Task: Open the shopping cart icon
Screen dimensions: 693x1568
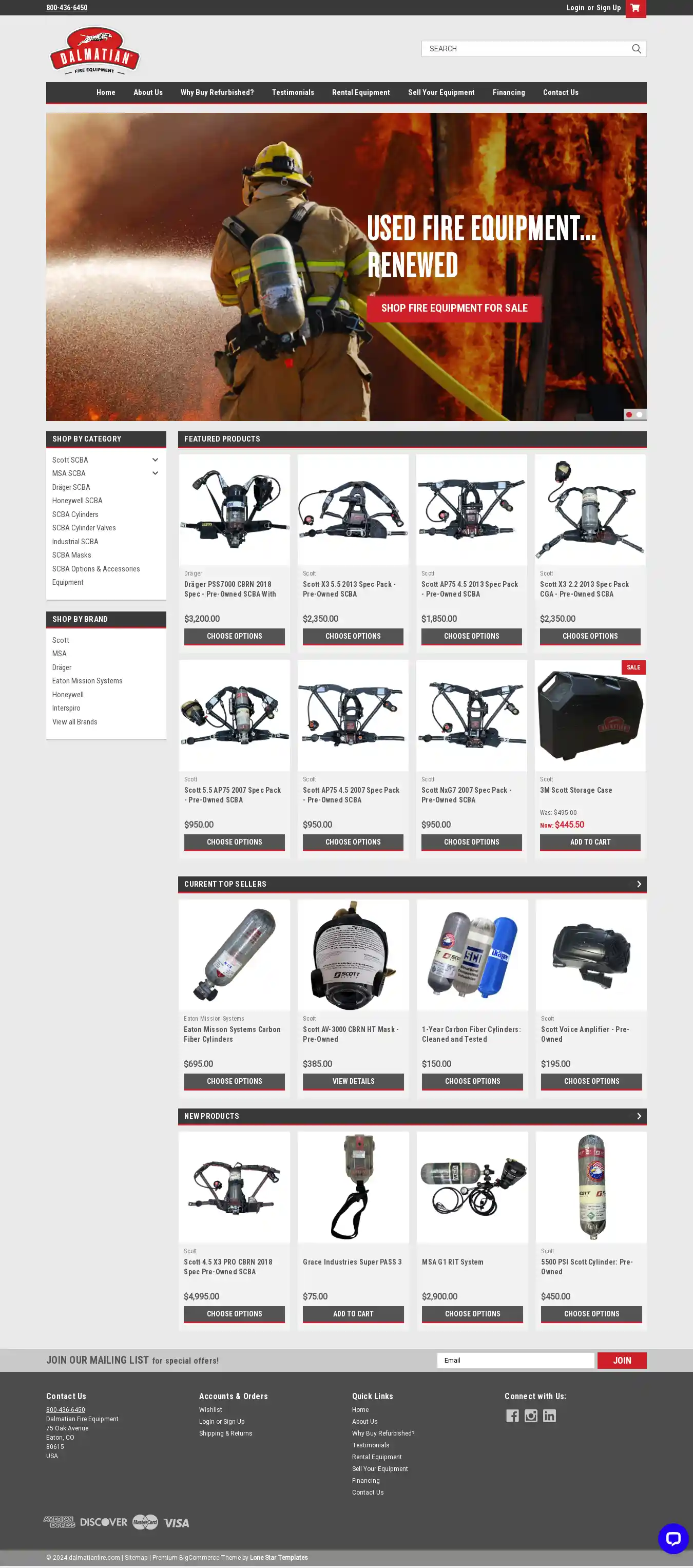Action: pos(634,8)
